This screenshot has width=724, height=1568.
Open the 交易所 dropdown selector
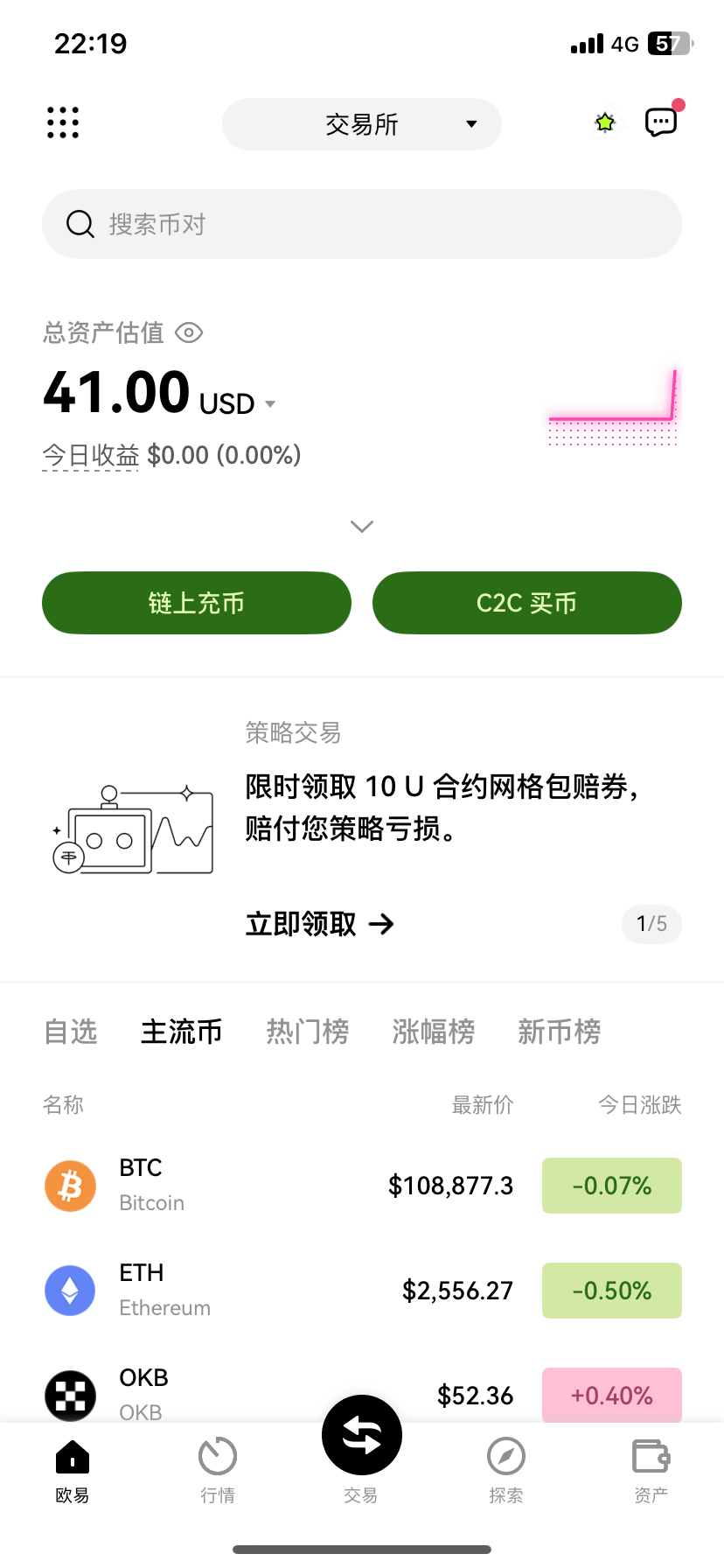coord(362,124)
